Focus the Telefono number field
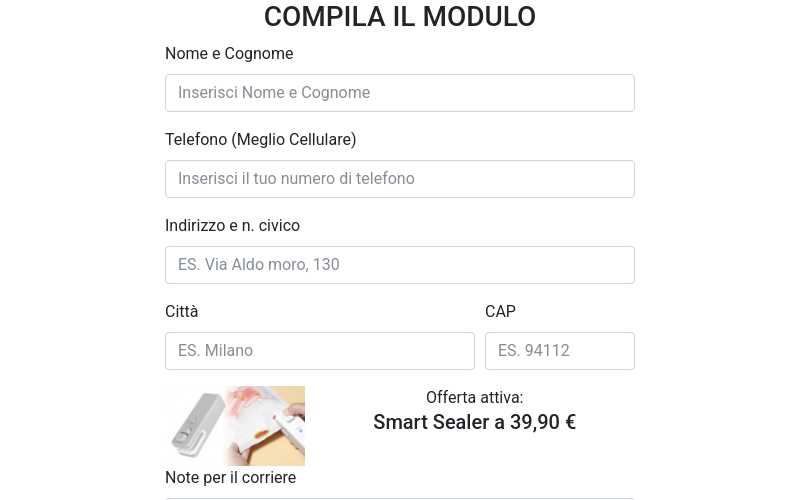The height and width of the screenshot is (500, 800). click(x=399, y=179)
